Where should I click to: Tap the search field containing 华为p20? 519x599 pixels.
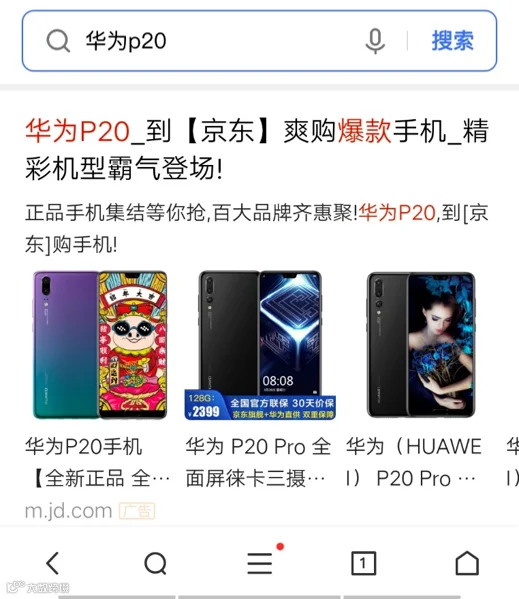coord(222,41)
